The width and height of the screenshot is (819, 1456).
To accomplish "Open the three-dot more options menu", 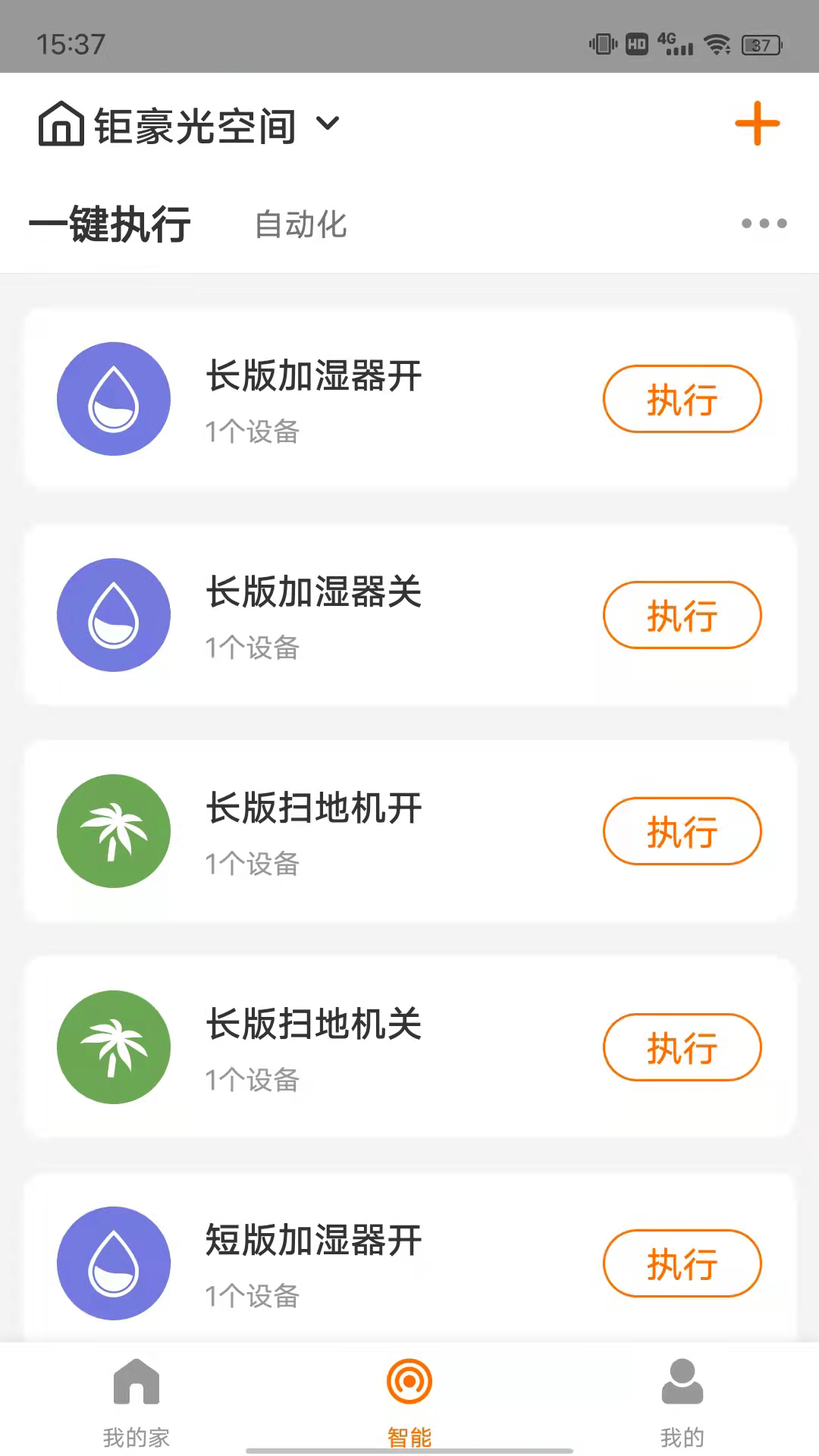I will (x=764, y=224).
